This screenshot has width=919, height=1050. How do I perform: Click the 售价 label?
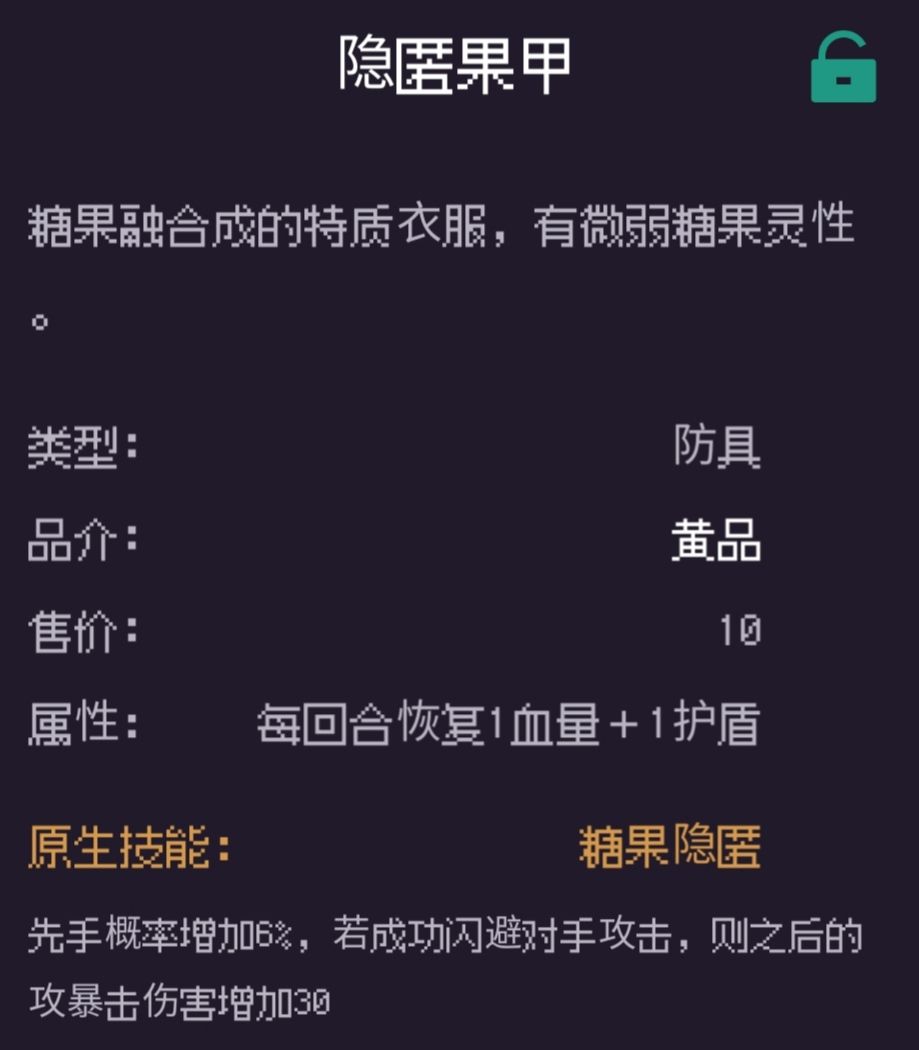coord(80,630)
